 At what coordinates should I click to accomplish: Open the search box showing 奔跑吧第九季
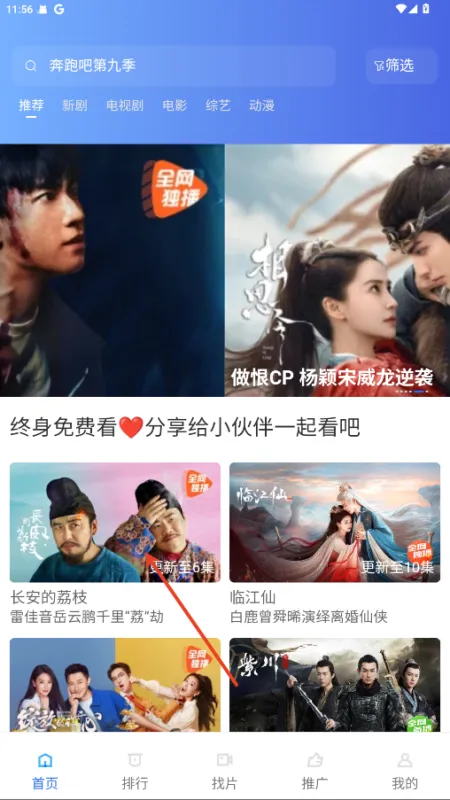[173, 66]
